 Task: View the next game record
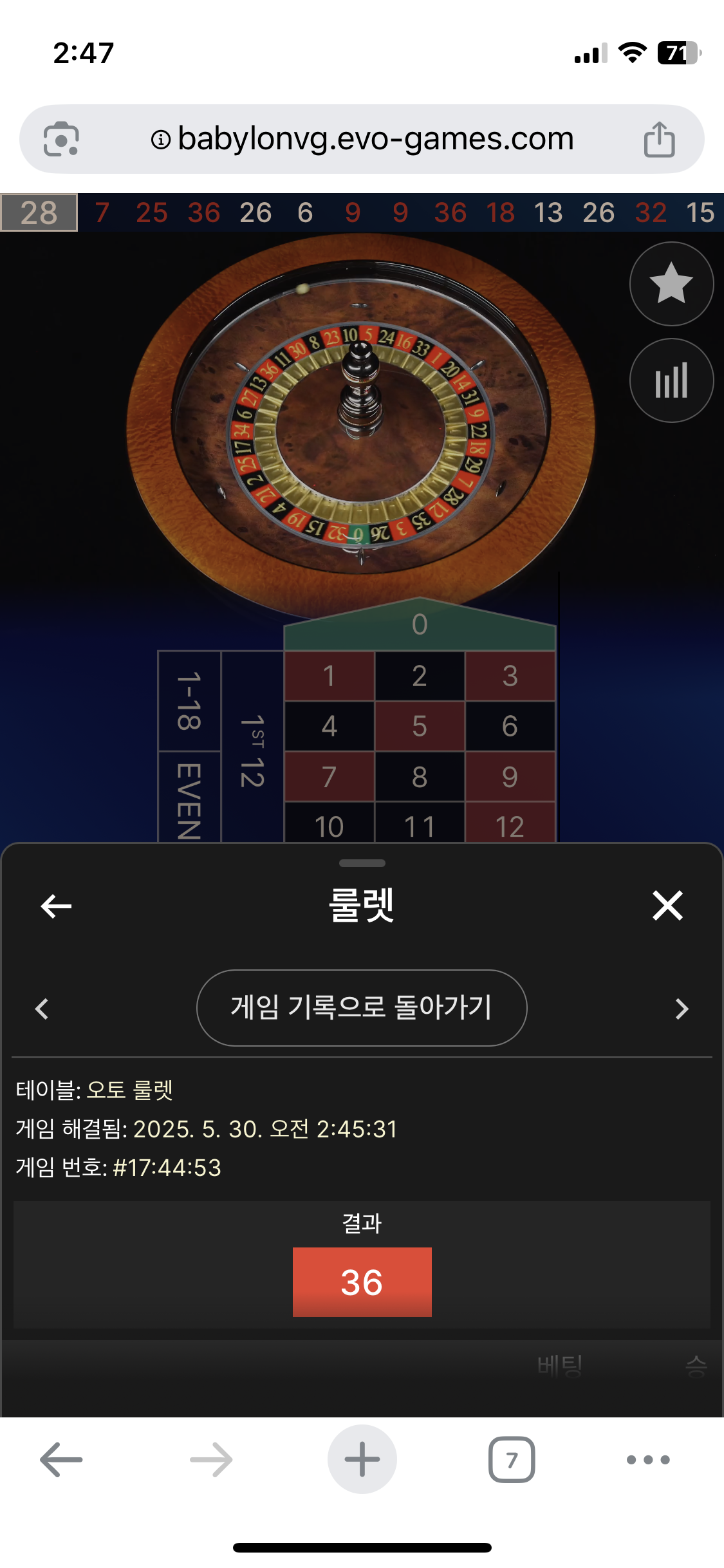(x=682, y=1008)
